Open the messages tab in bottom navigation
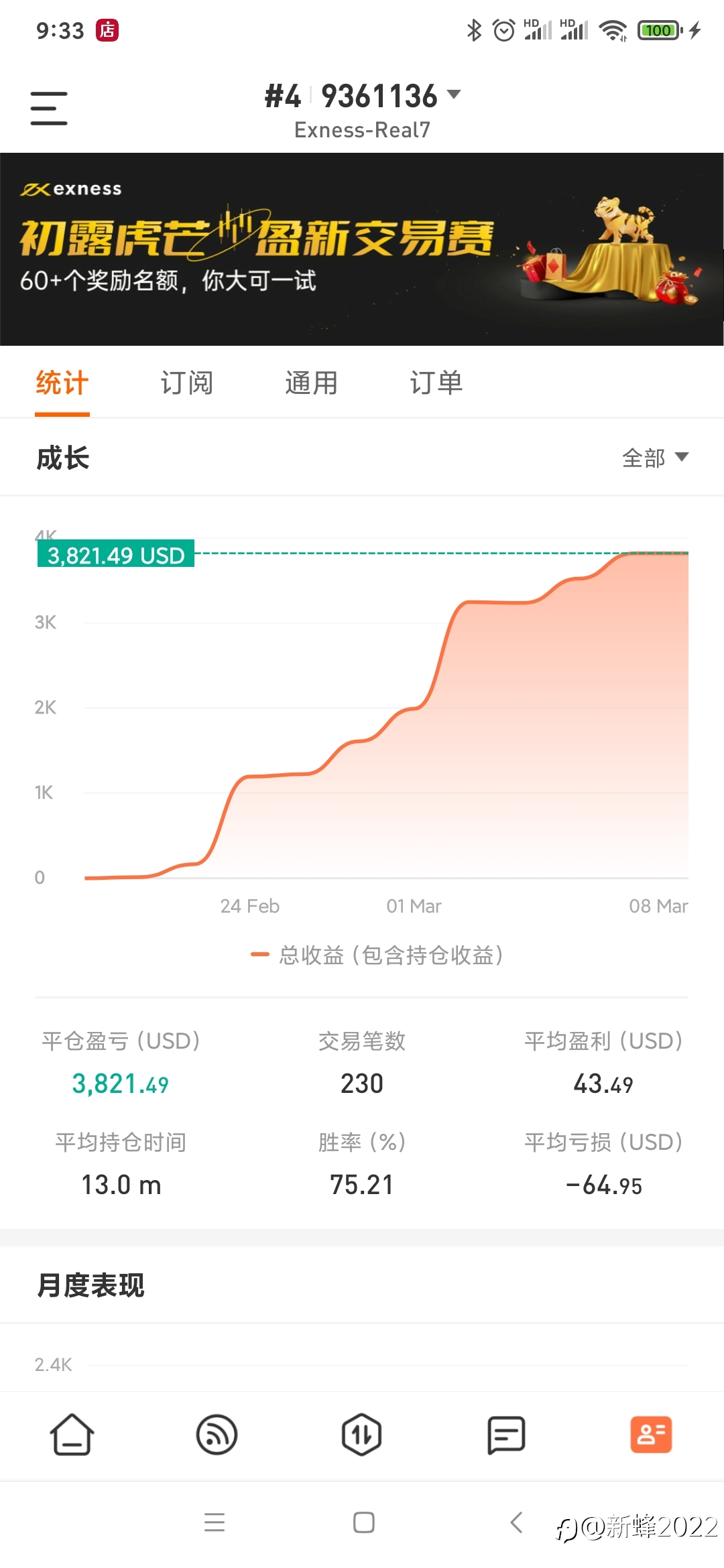724x1568 pixels. pos(506,1435)
